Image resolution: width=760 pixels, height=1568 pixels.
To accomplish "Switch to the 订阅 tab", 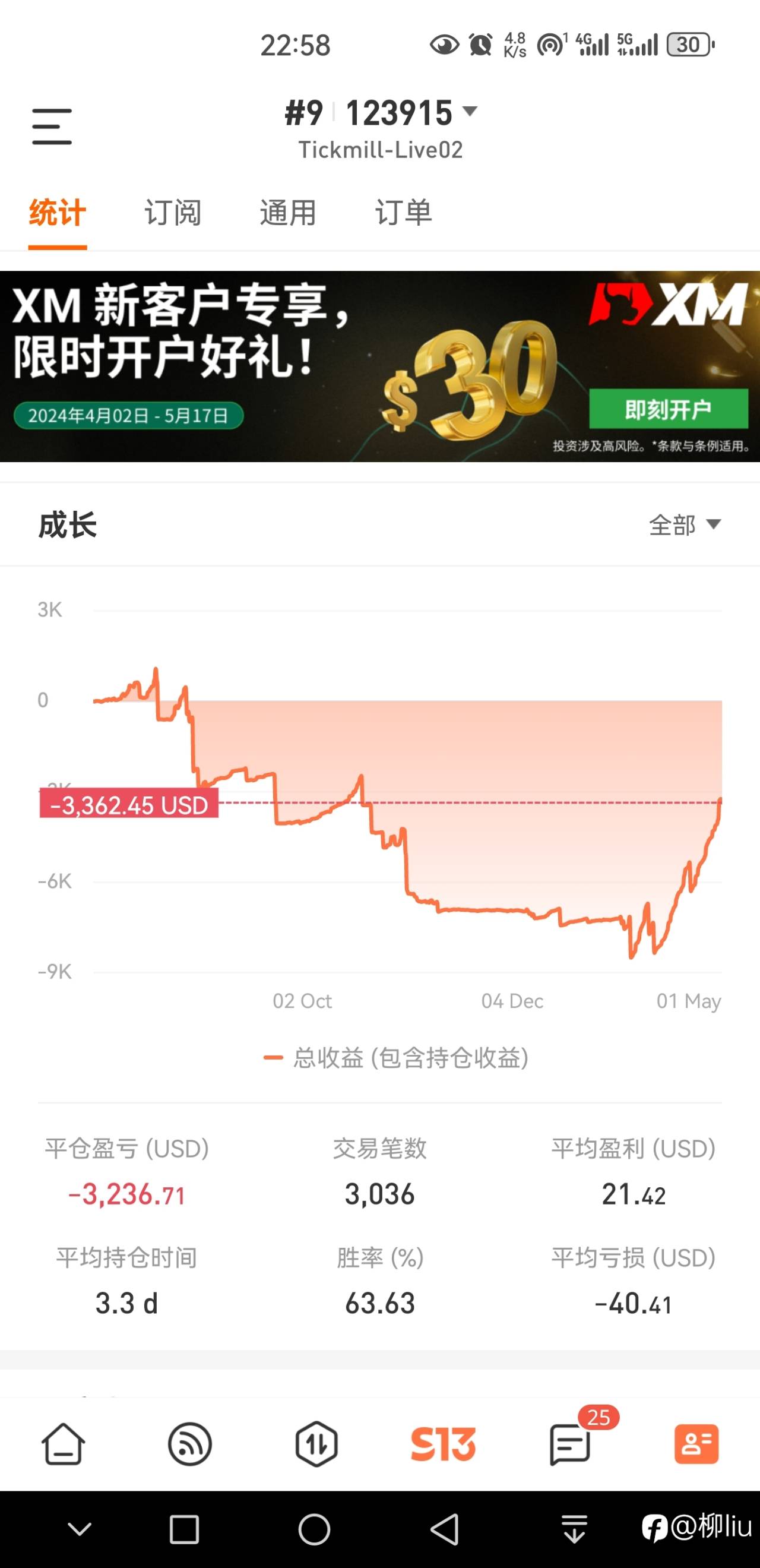I will tap(173, 213).
